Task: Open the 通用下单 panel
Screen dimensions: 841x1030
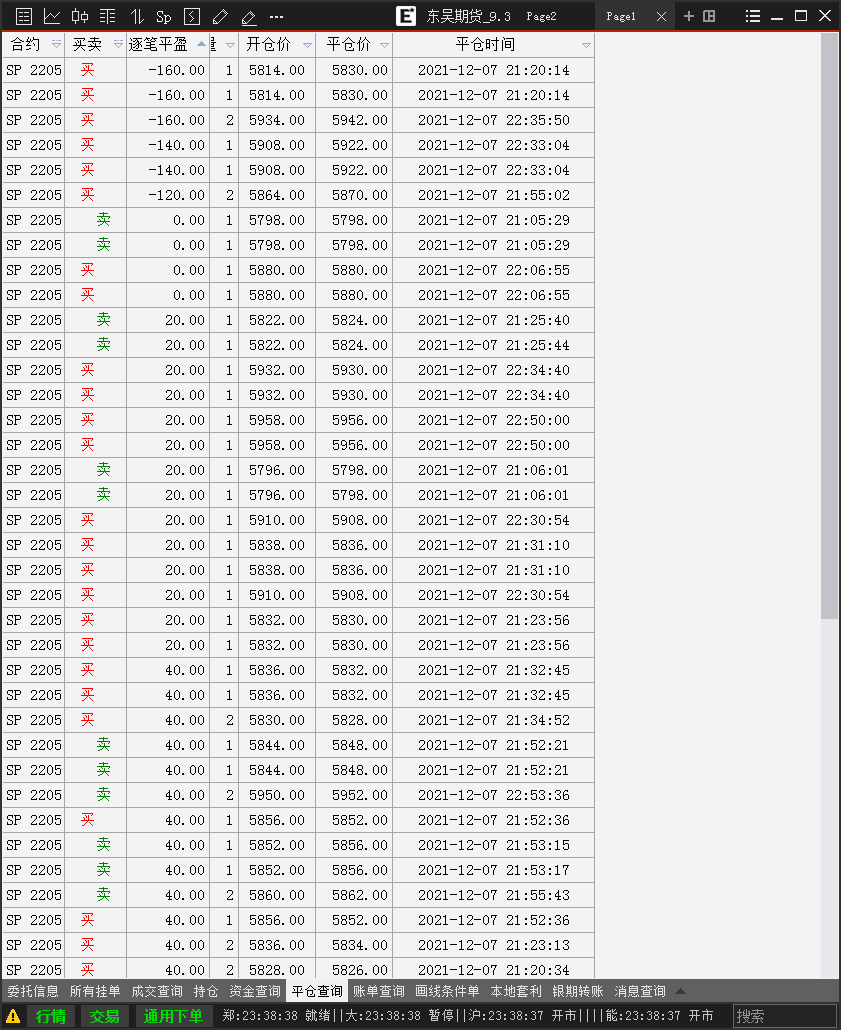Action: coord(172,1016)
